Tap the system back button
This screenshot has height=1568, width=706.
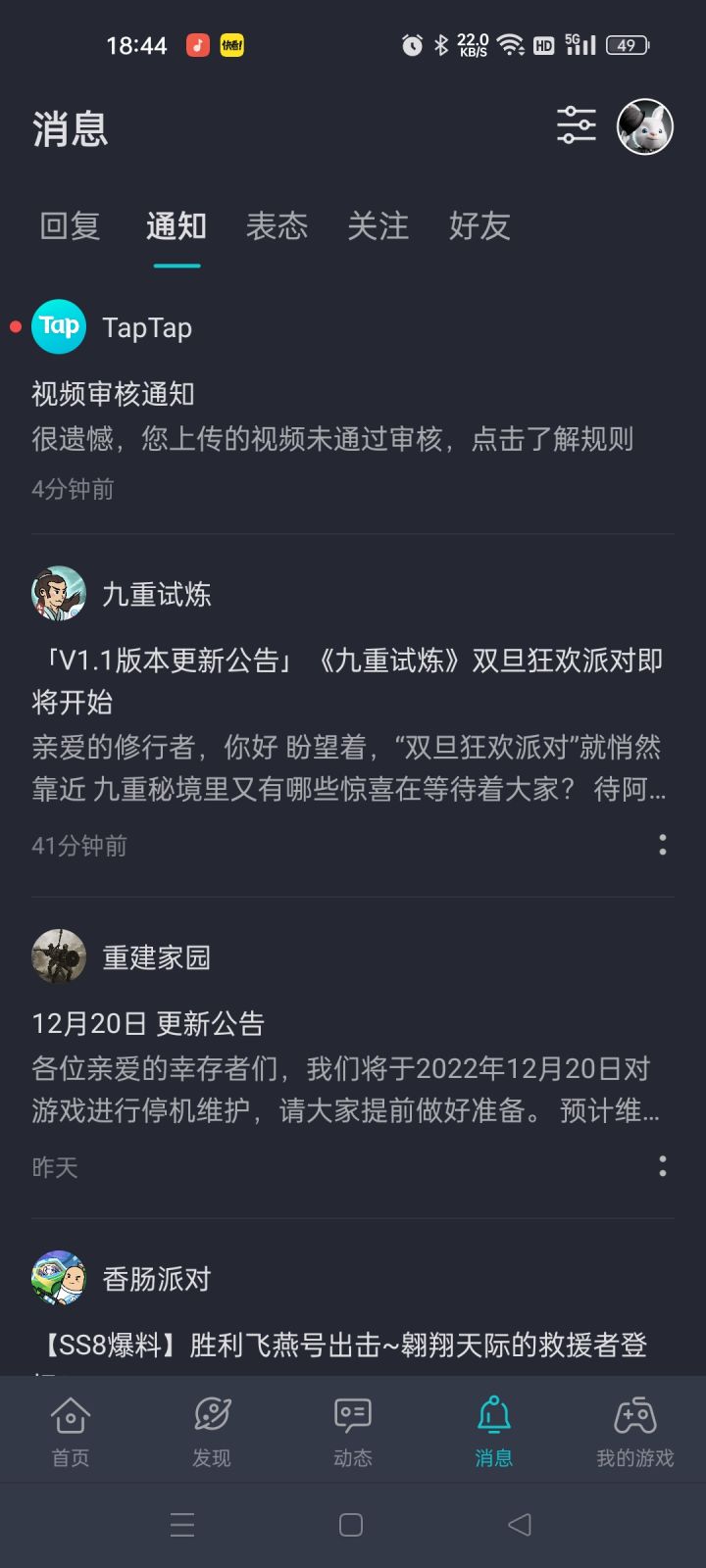[520, 1524]
